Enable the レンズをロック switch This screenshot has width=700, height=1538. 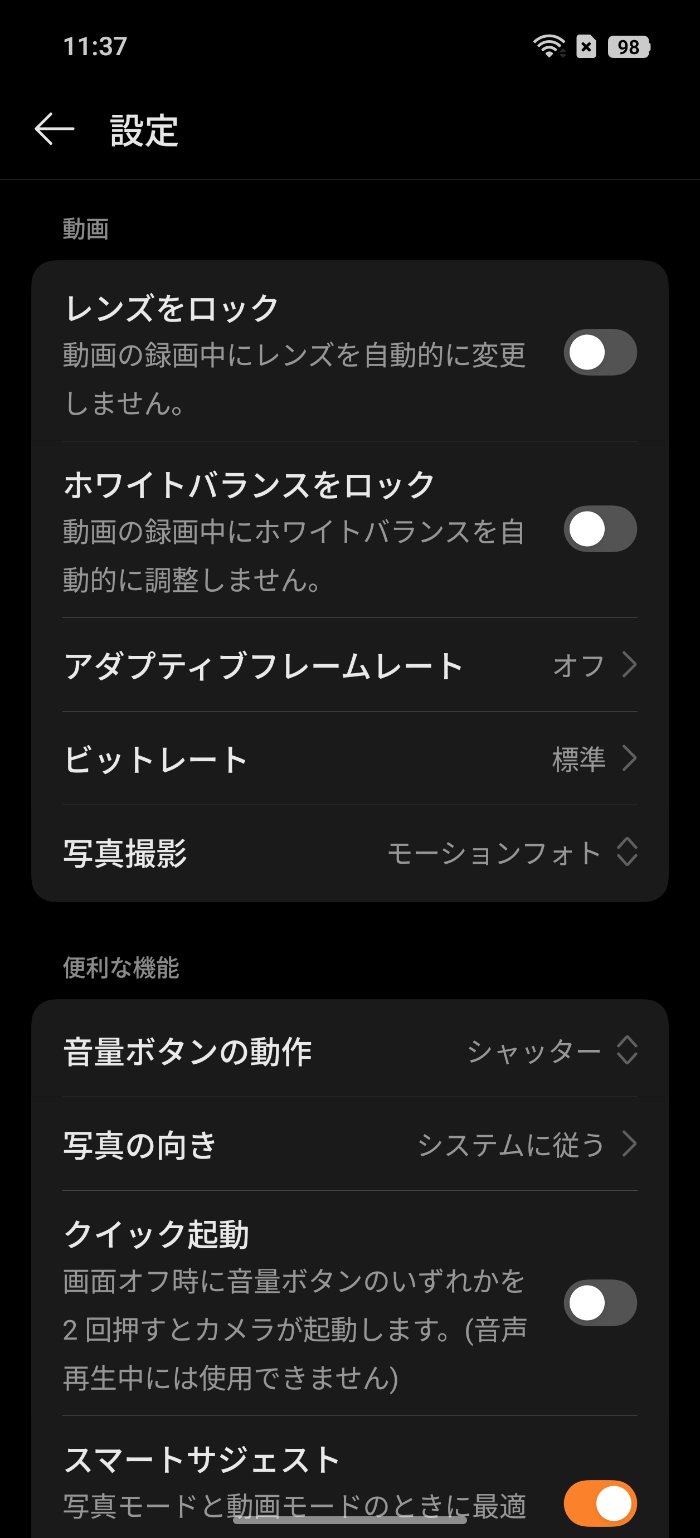click(x=600, y=353)
